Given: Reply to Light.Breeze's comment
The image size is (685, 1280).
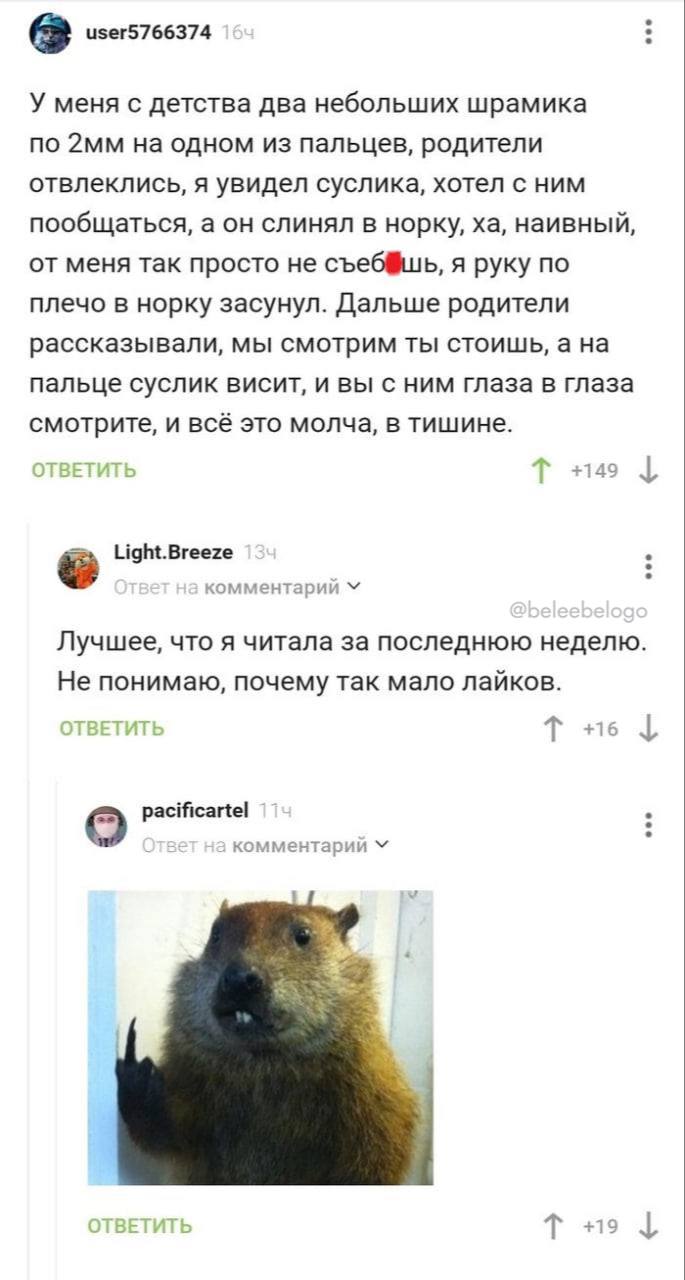Looking at the screenshot, I should tap(112, 728).
